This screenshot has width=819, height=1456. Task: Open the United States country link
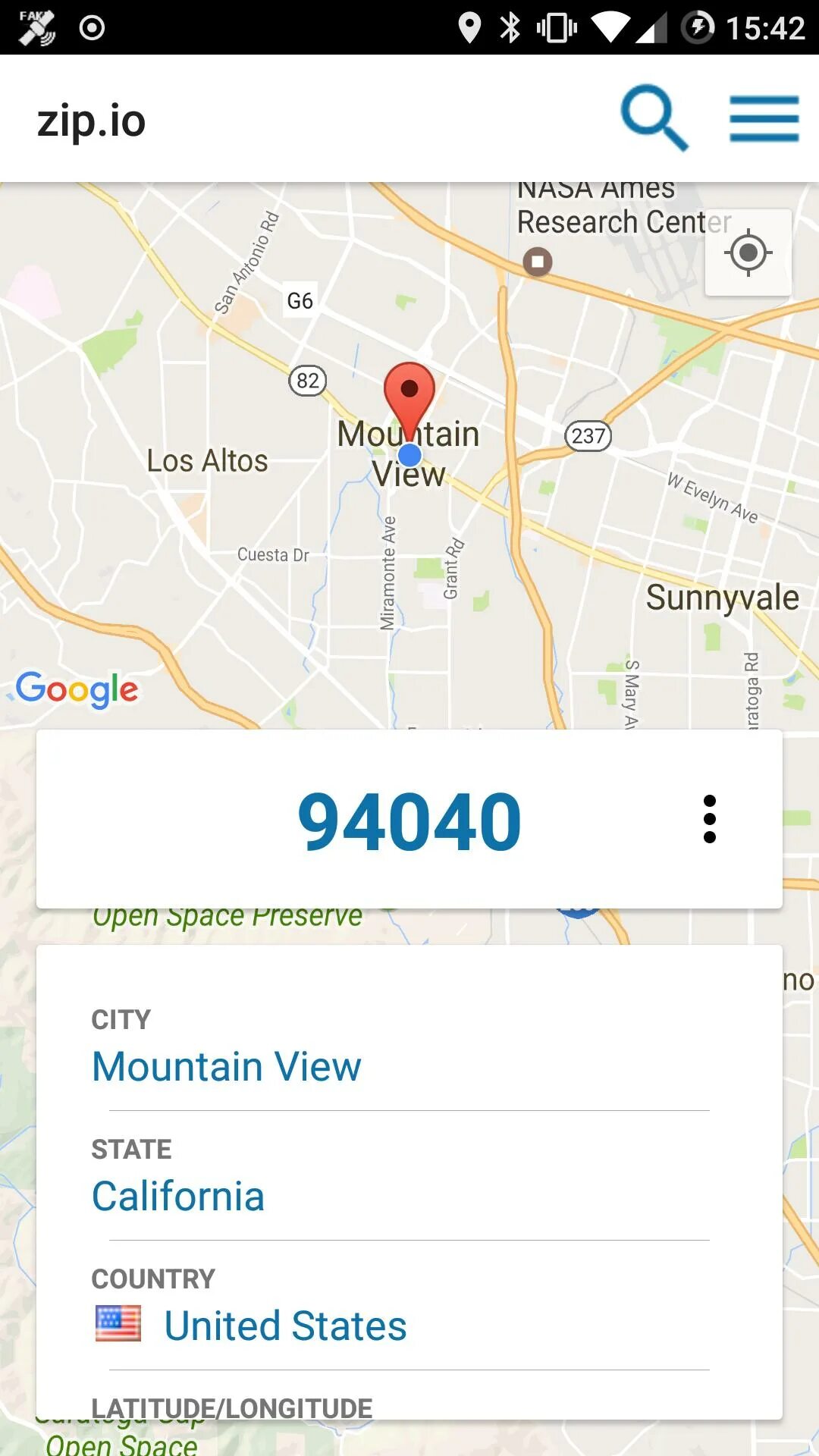tap(286, 1326)
